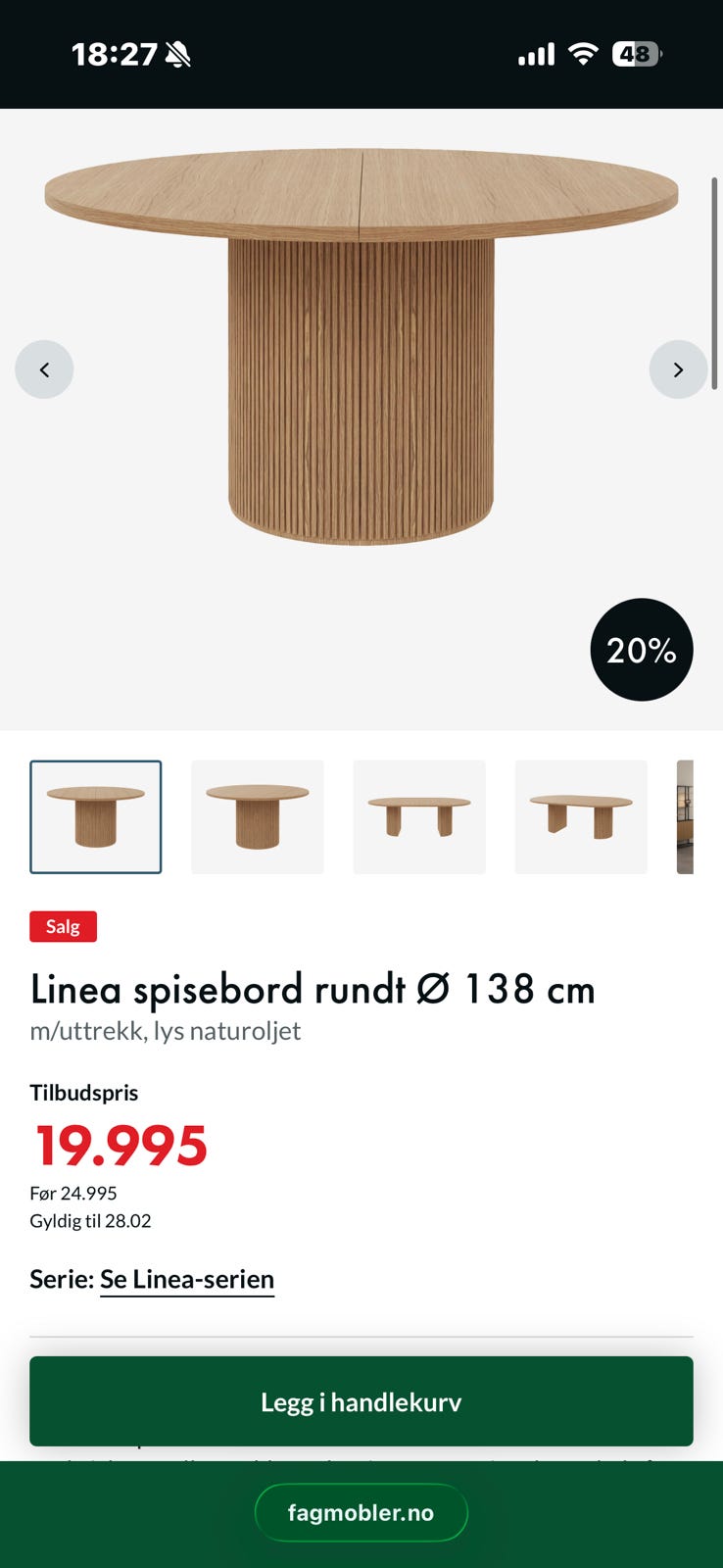Go to the previous product image

coord(45,369)
